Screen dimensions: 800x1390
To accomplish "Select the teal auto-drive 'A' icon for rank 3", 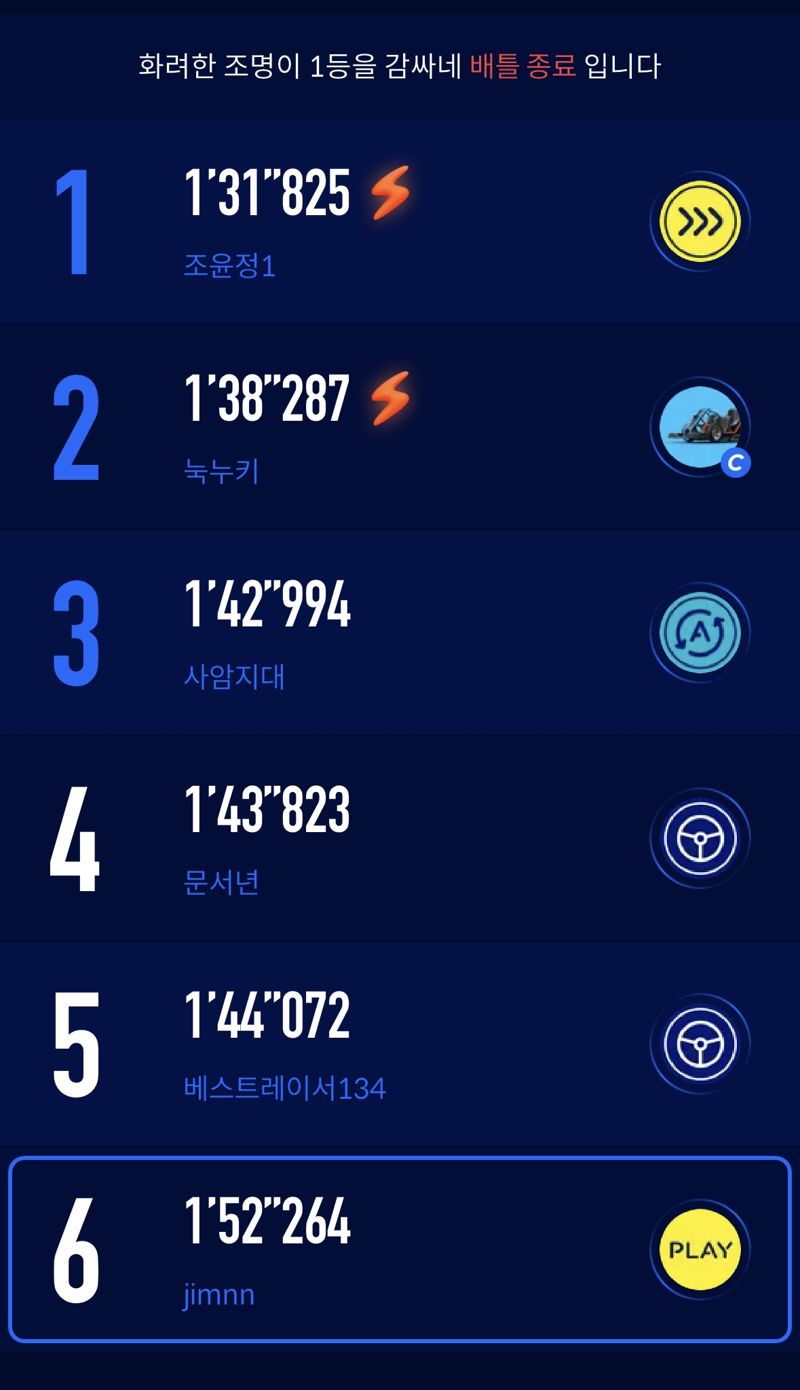I will point(700,631).
